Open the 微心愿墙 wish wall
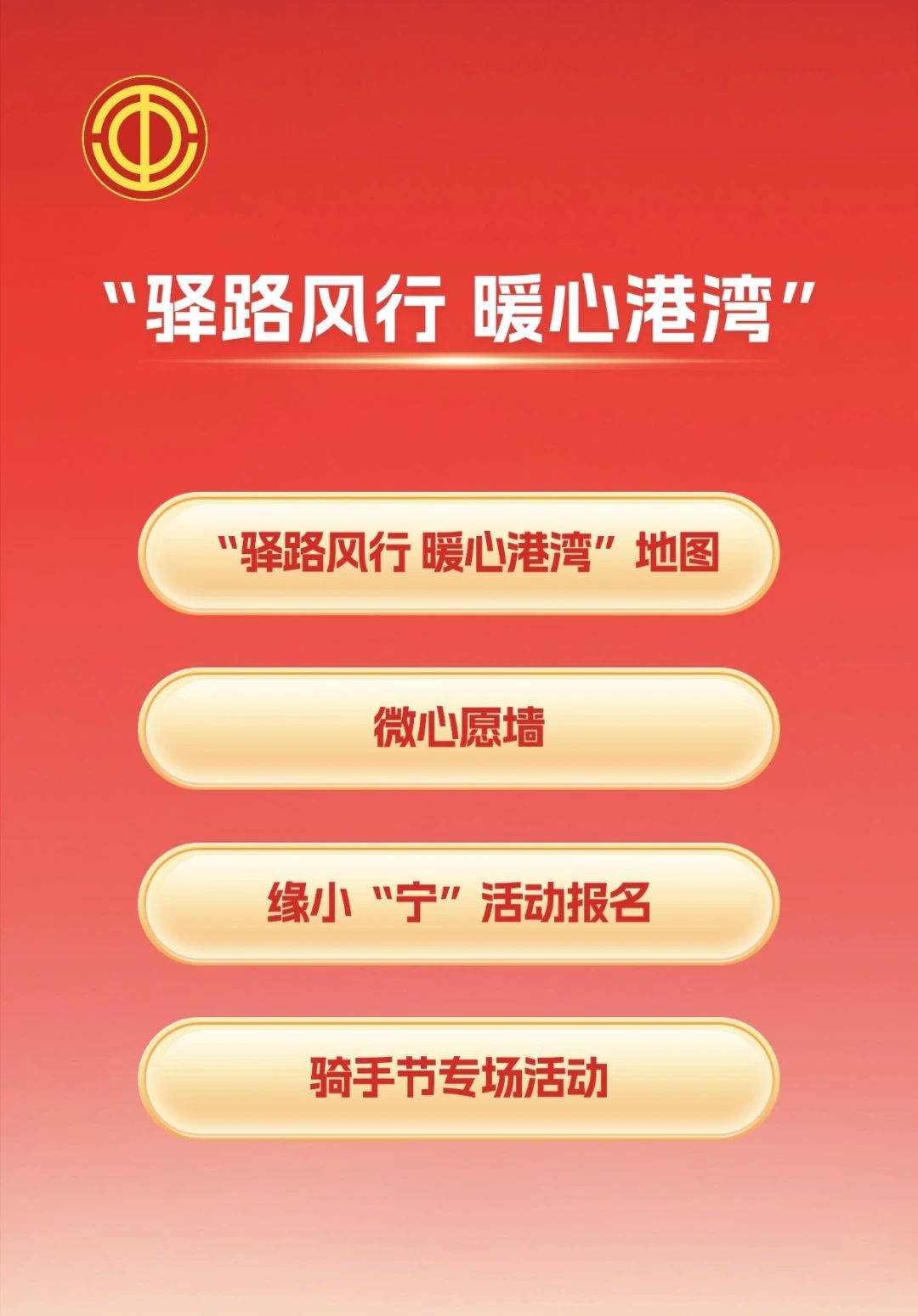Viewport: 918px width, 1316px height. [x=458, y=729]
